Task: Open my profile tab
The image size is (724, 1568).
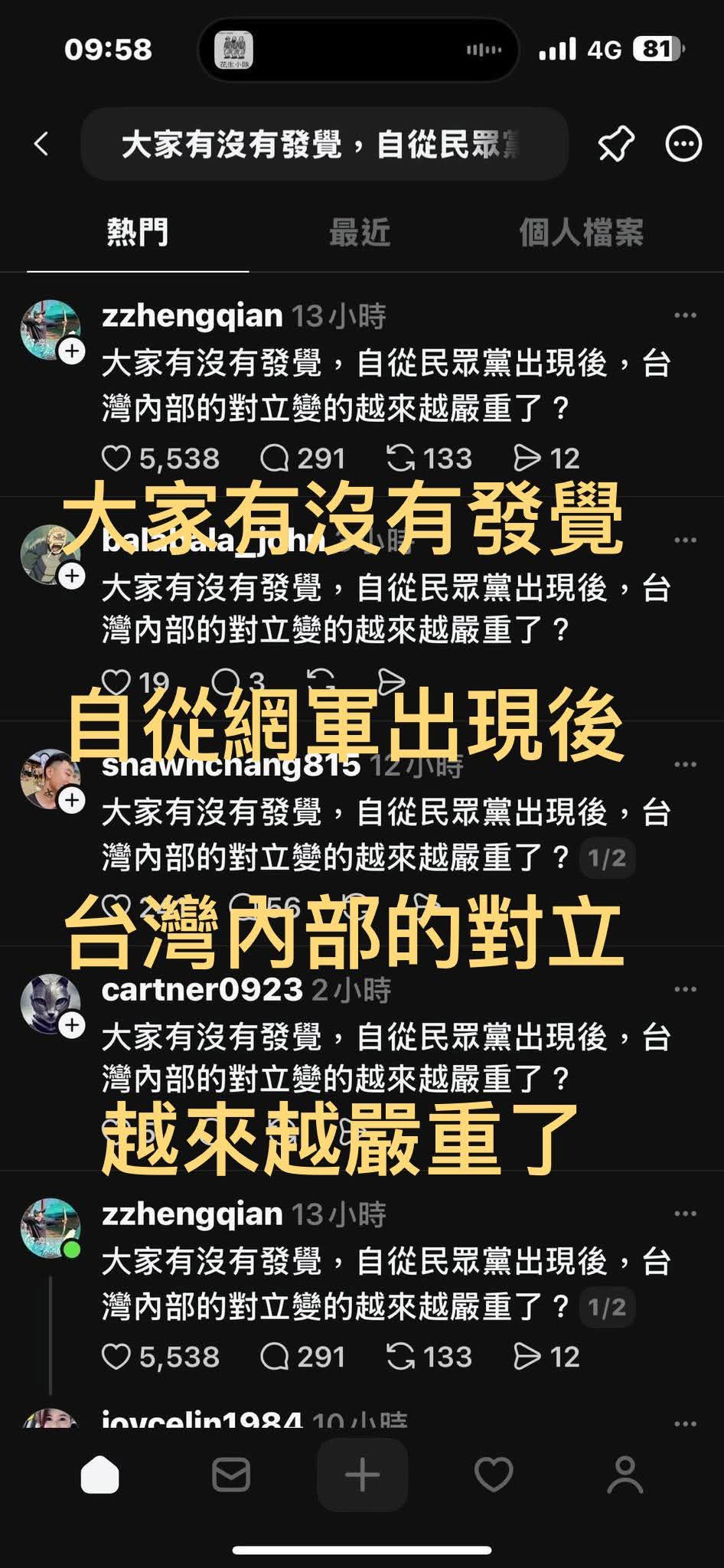Action: [x=625, y=1475]
